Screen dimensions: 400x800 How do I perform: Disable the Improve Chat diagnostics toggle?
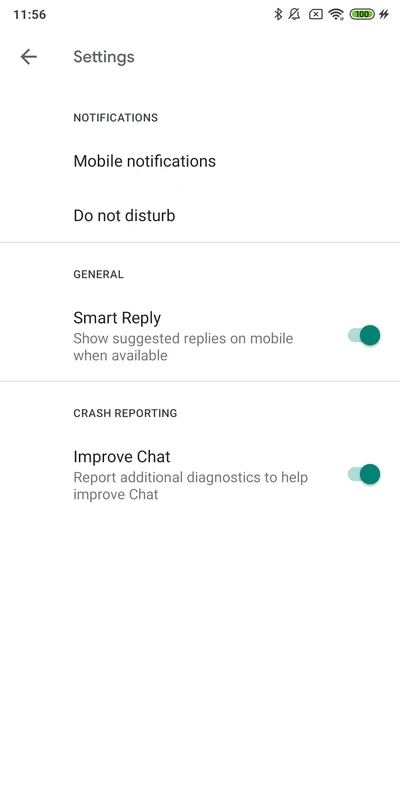(x=364, y=474)
